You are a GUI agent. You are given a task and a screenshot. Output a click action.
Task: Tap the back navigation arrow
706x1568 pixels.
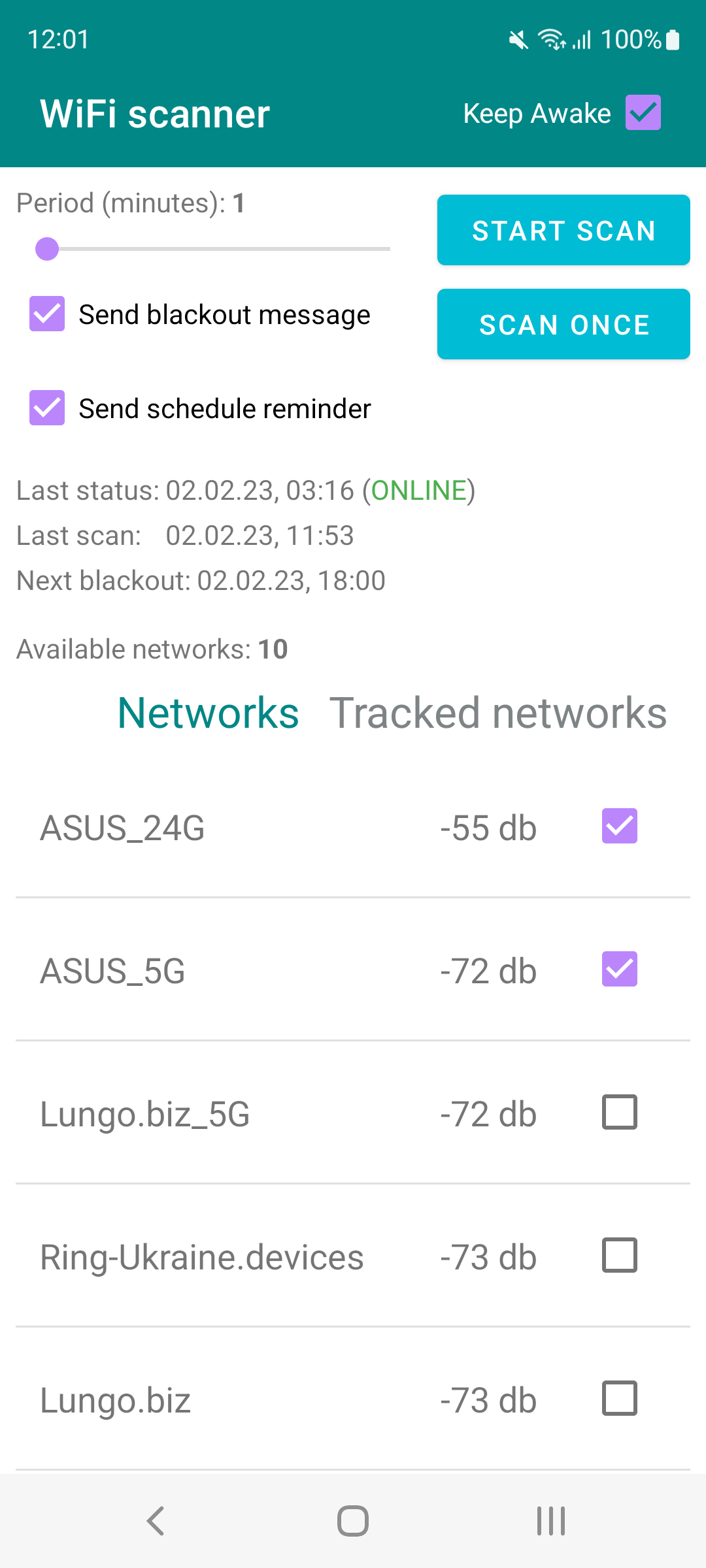point(156,1520)
